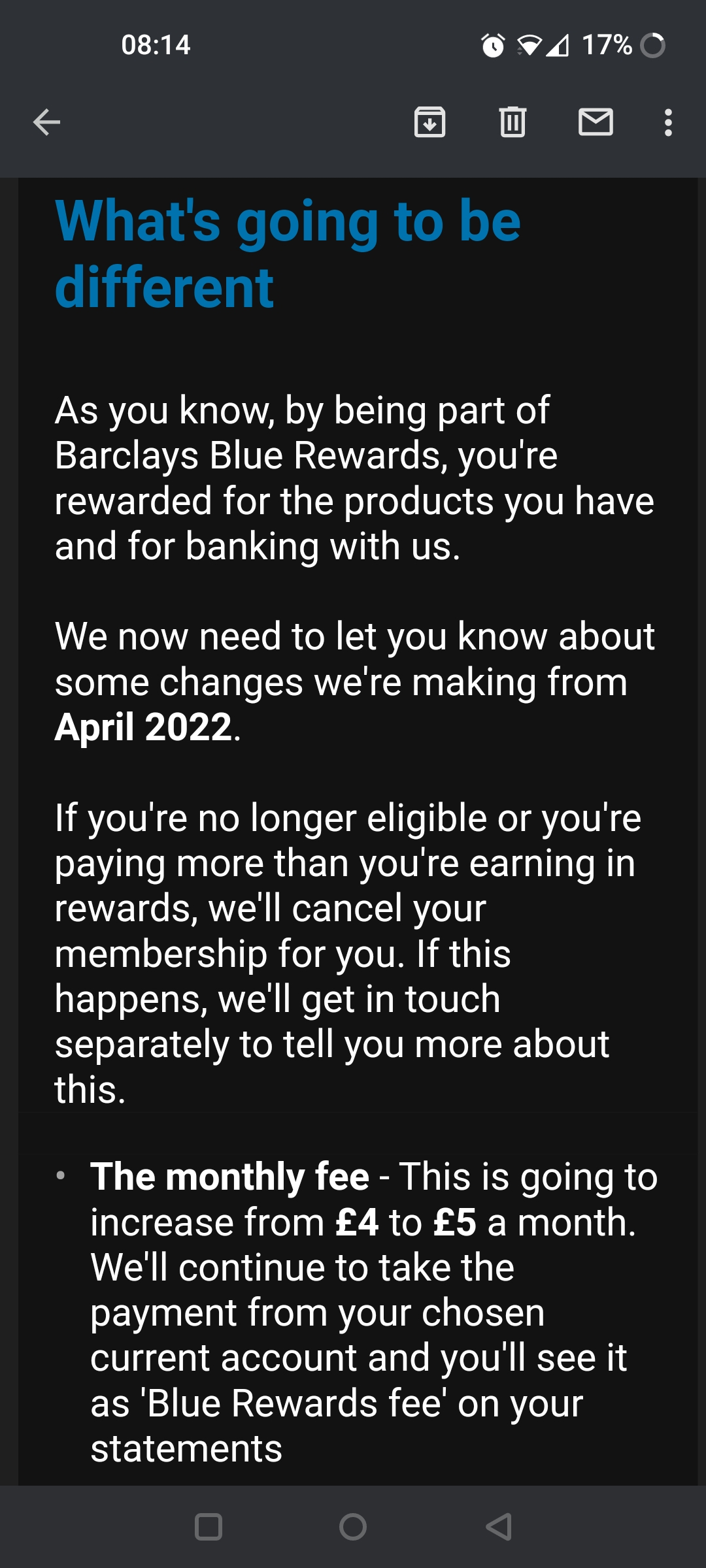Screen dimensions: 706x1568
Task: Go back to the inbox
Action: (46, 122)
